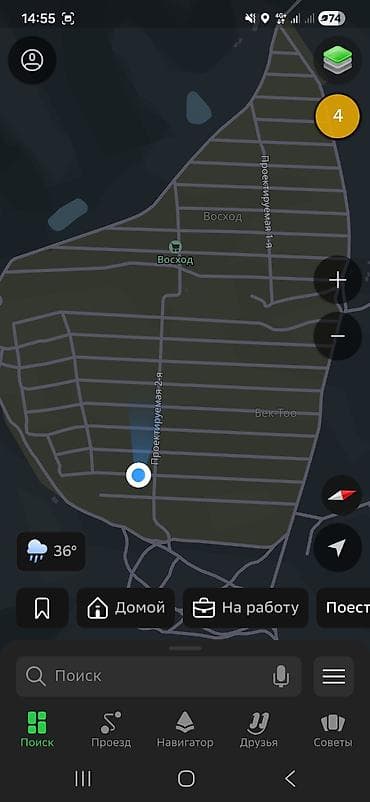Screen dimensions: 370x802
Task: Switch to the Проезд tab
Action: click(x=111, y=729)
